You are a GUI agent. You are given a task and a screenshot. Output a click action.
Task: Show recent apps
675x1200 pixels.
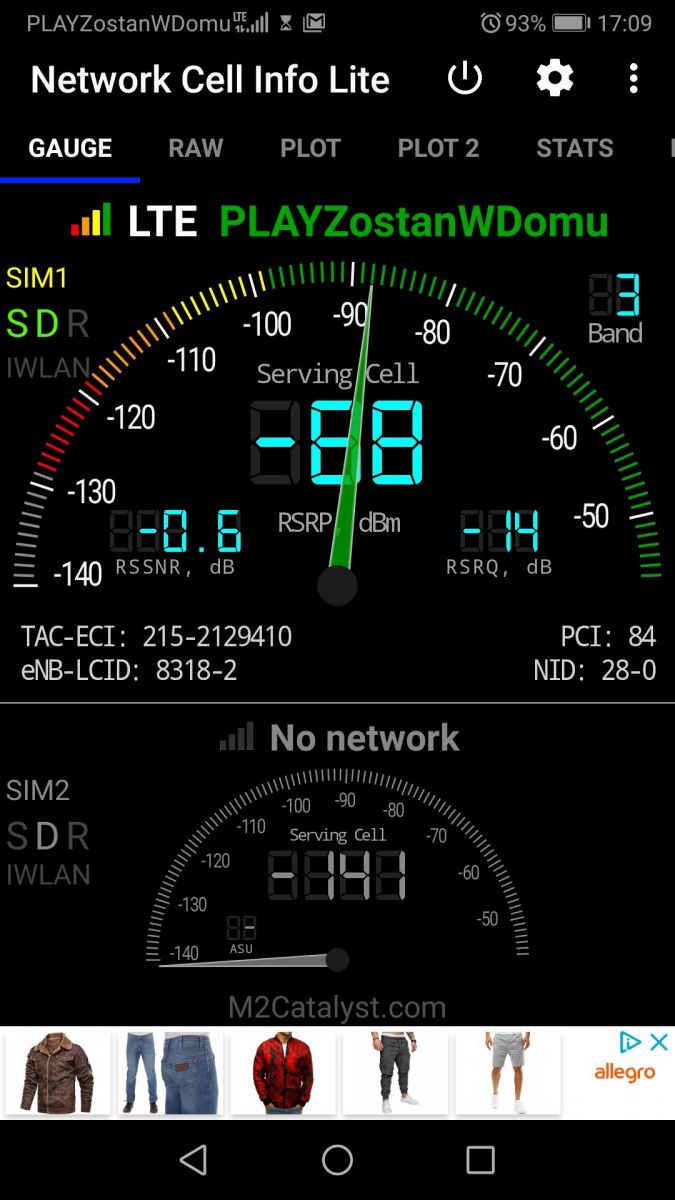(481, 1160)
